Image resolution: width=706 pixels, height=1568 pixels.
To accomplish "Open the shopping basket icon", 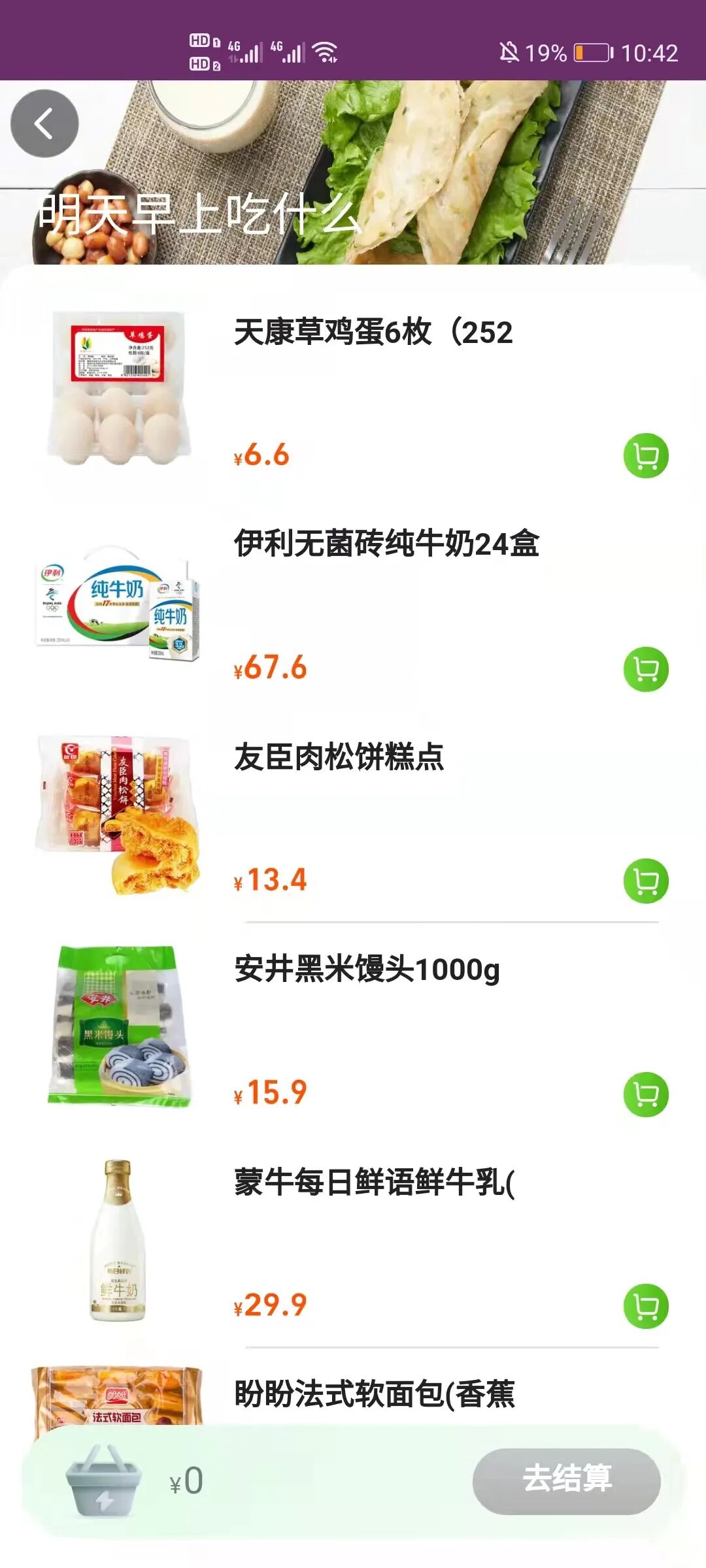I will click(103, 1481).
